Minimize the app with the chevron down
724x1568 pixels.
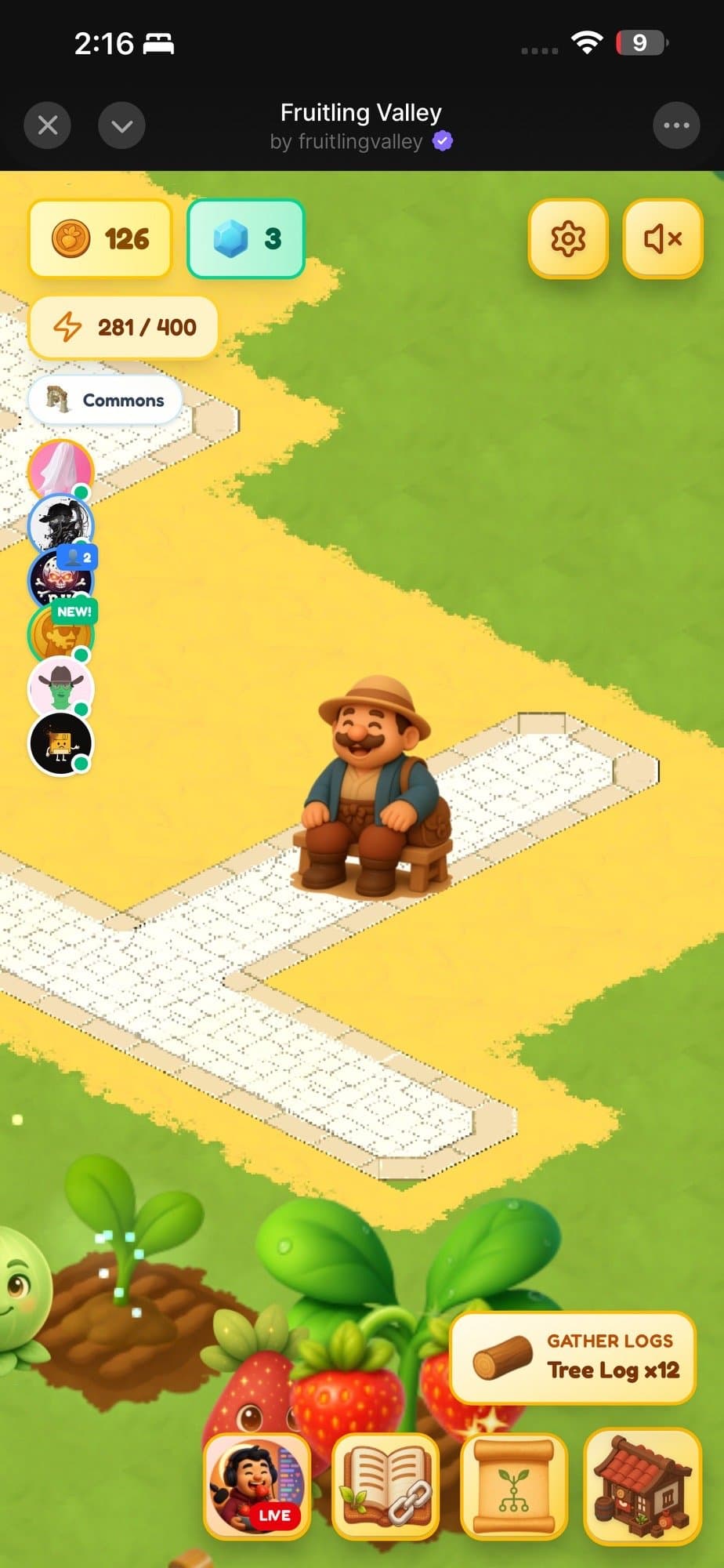(x=121, y=125)
